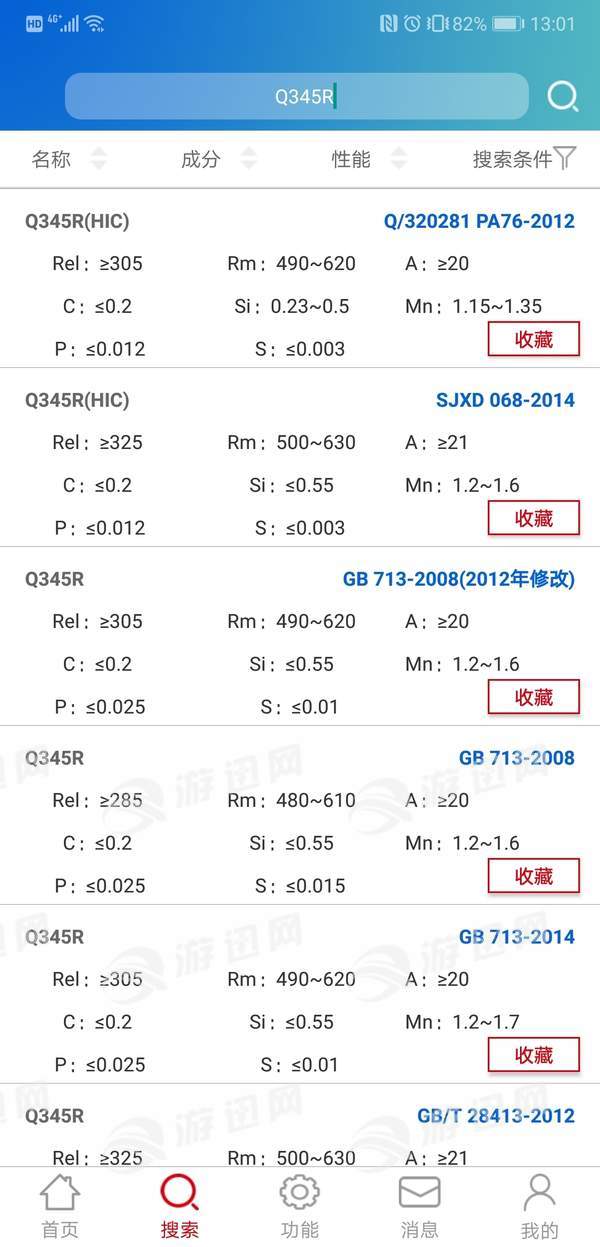The height and width of the screenshot is (1247, 600).
Task: Switch to the 我的 tab
Action: tap(540, 1206)
